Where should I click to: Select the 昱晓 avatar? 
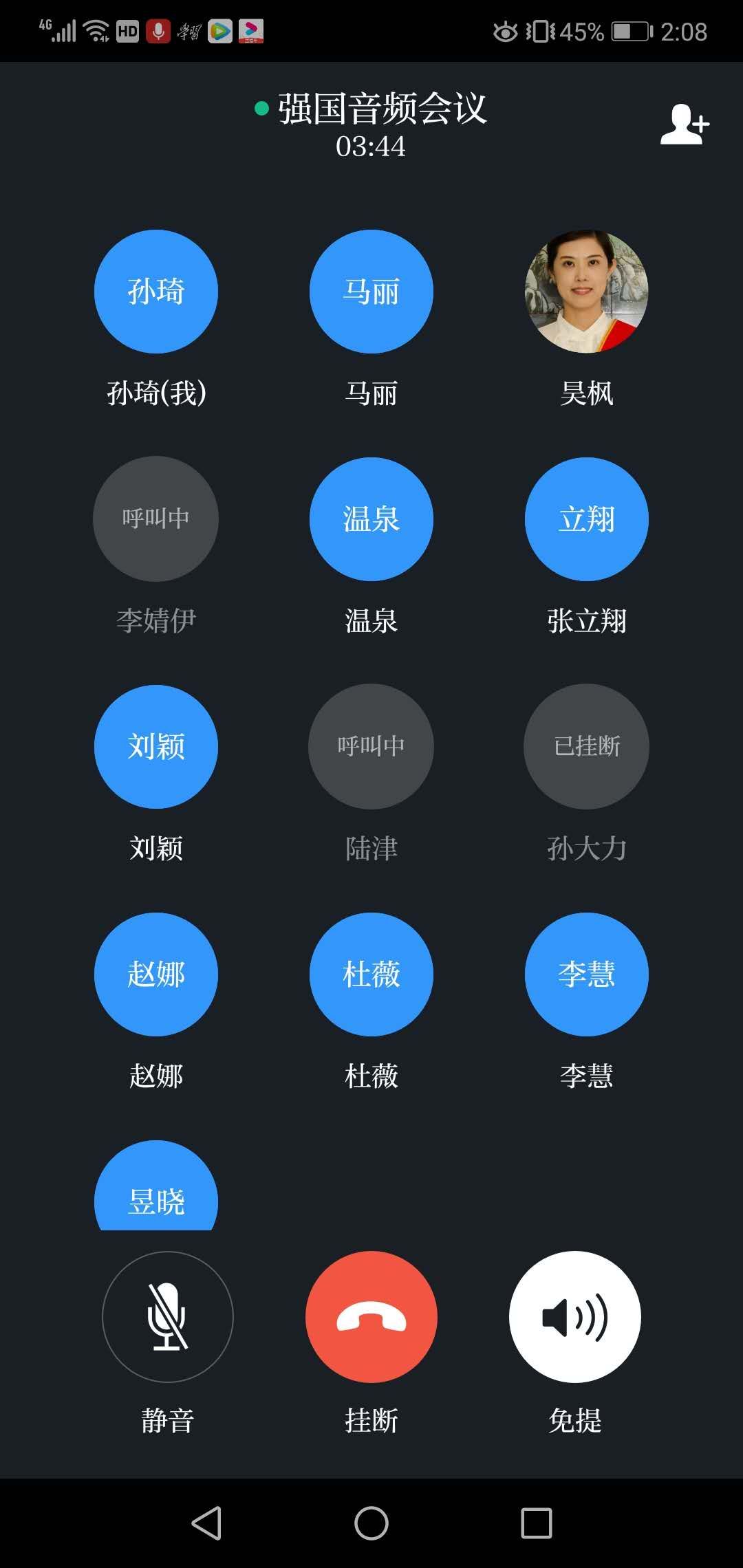tap(156, 1193)
